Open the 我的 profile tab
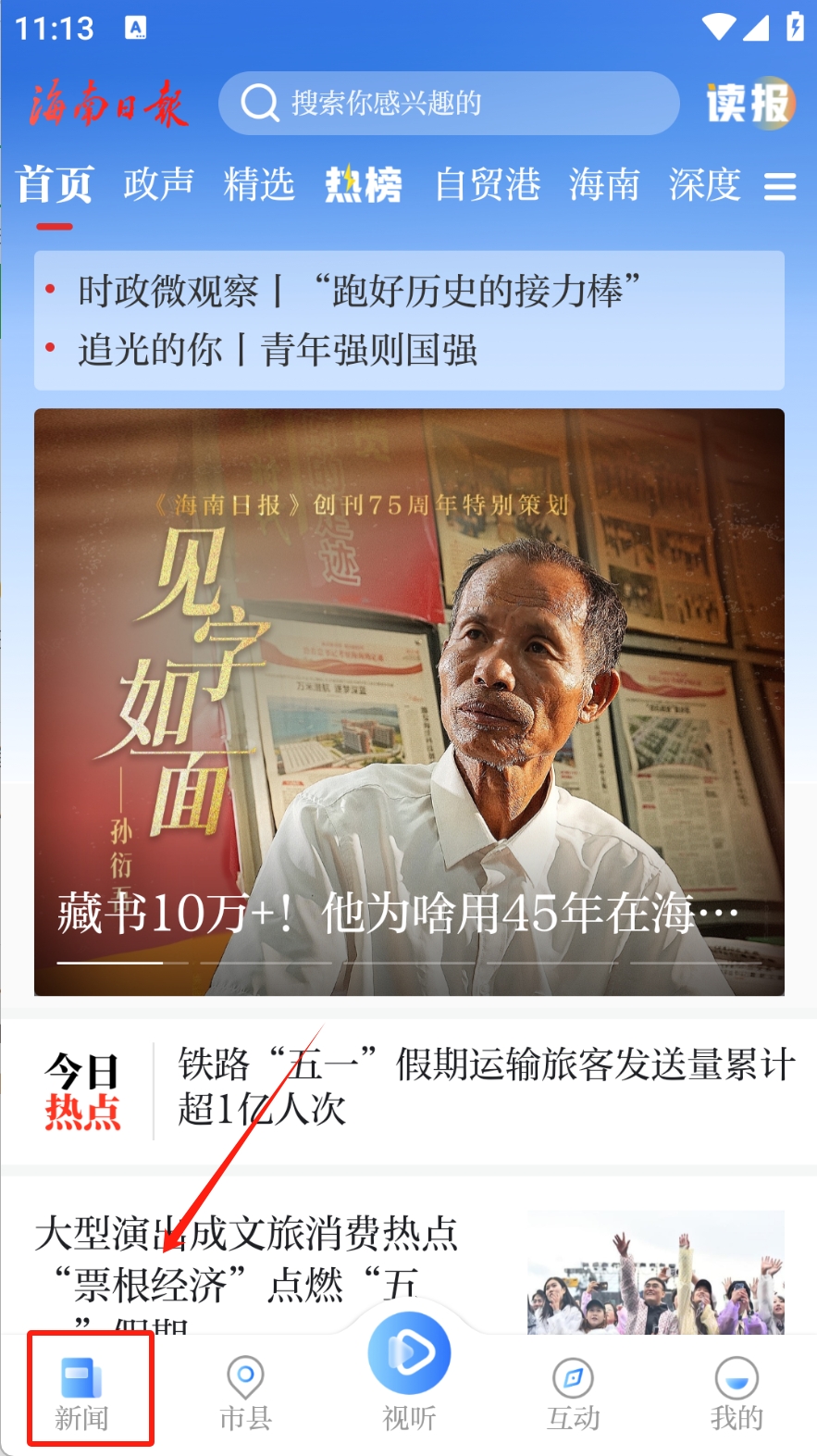The image size is (817, 1456). click(x=737, y=1391)
